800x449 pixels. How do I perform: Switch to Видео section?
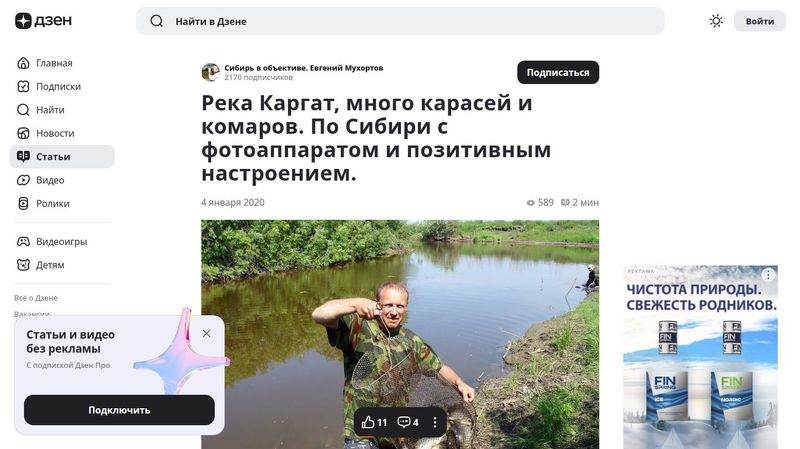point(50,180)
